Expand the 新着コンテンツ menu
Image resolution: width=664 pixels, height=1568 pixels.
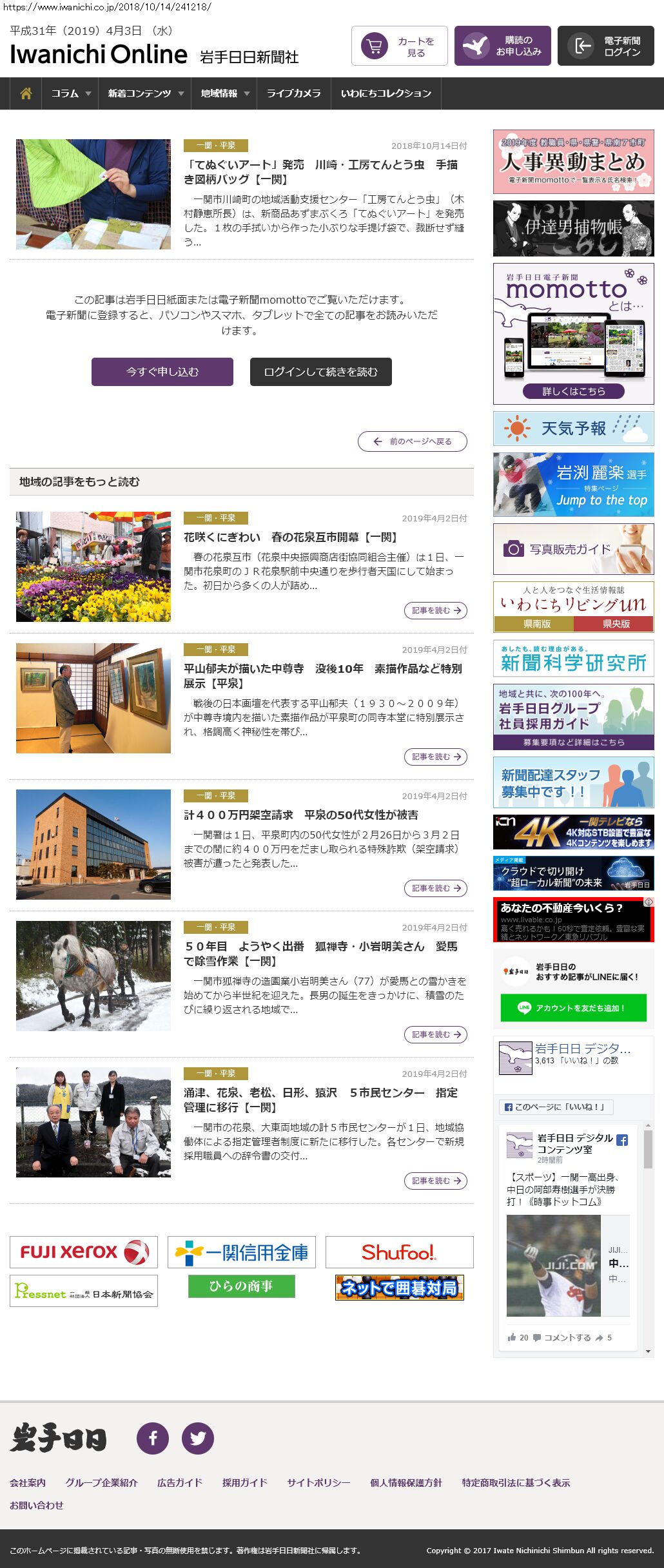(x=146, y=93)
